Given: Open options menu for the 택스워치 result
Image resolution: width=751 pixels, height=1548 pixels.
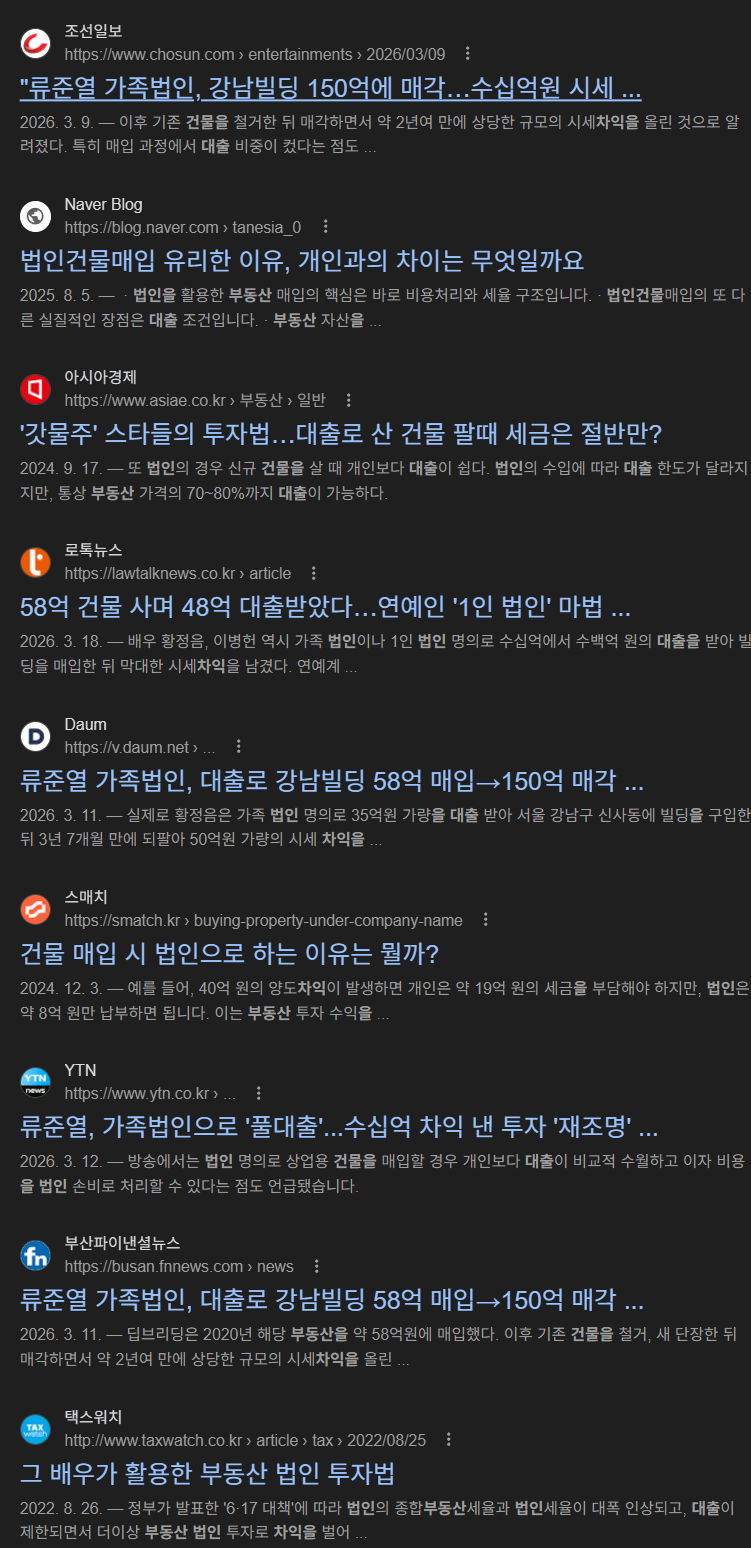Looking at the screenshot, I should point(448,1440).
